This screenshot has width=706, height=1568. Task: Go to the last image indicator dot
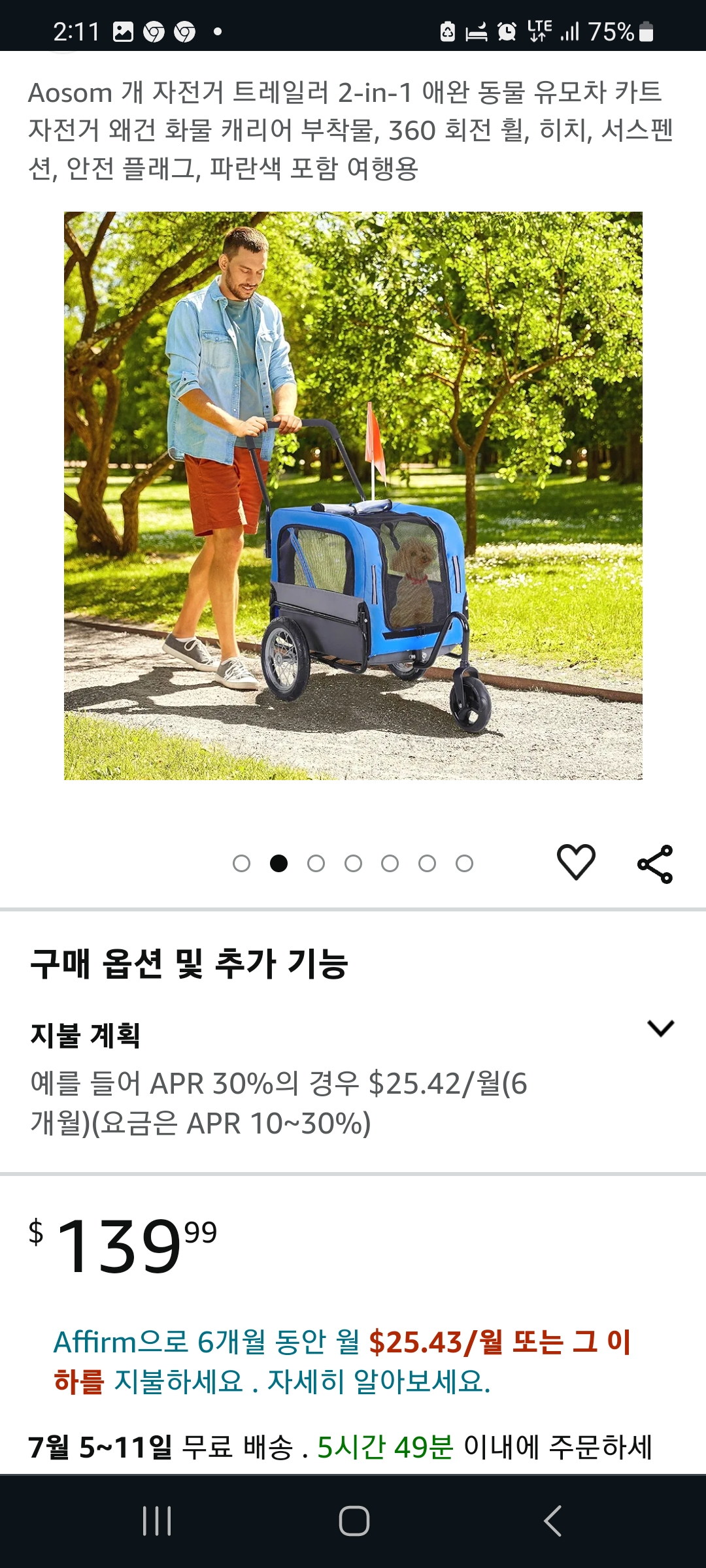465,864
